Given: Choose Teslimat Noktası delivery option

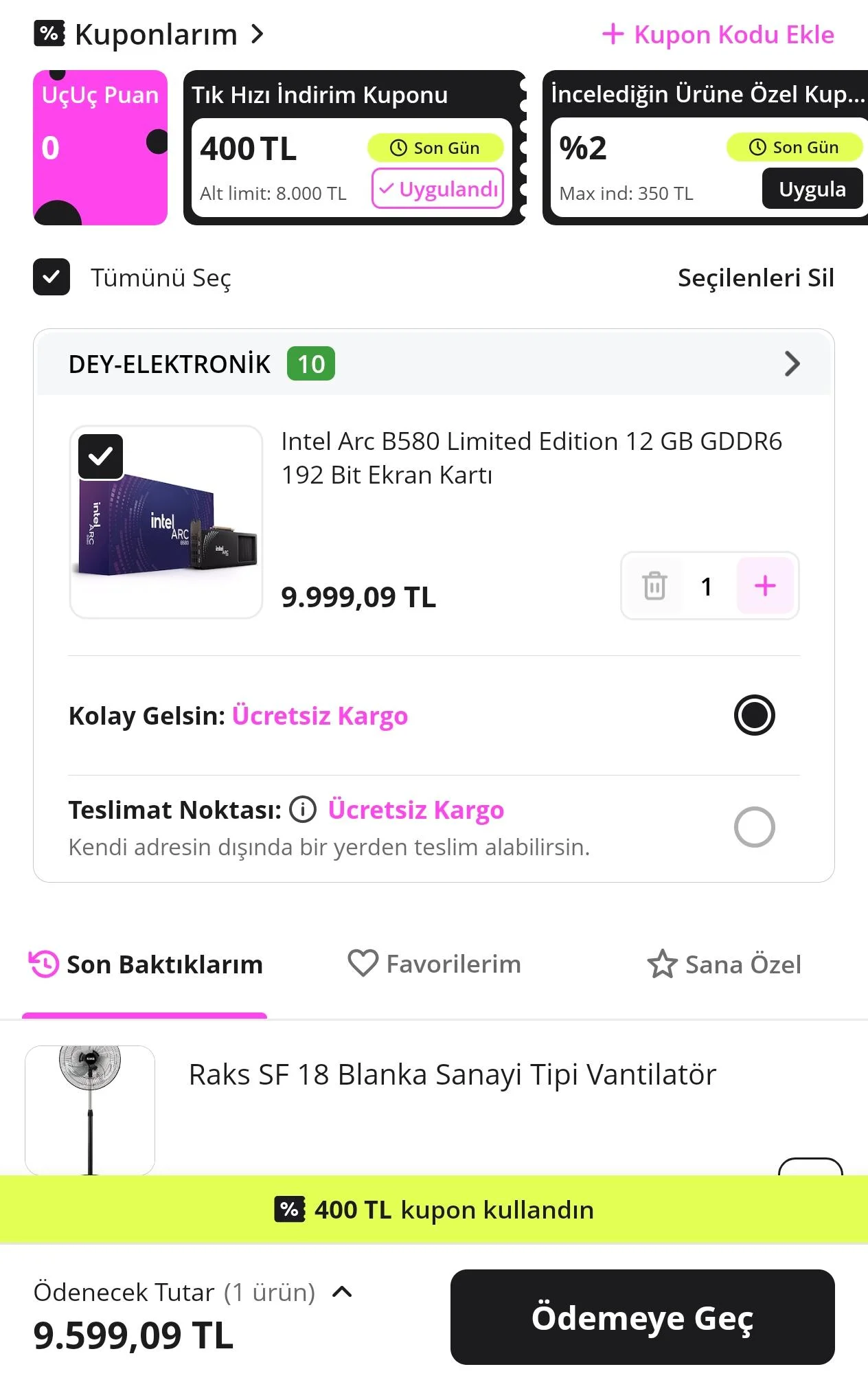Looking at the screenshot, I should pyautogui.click(x=754, y=826).
